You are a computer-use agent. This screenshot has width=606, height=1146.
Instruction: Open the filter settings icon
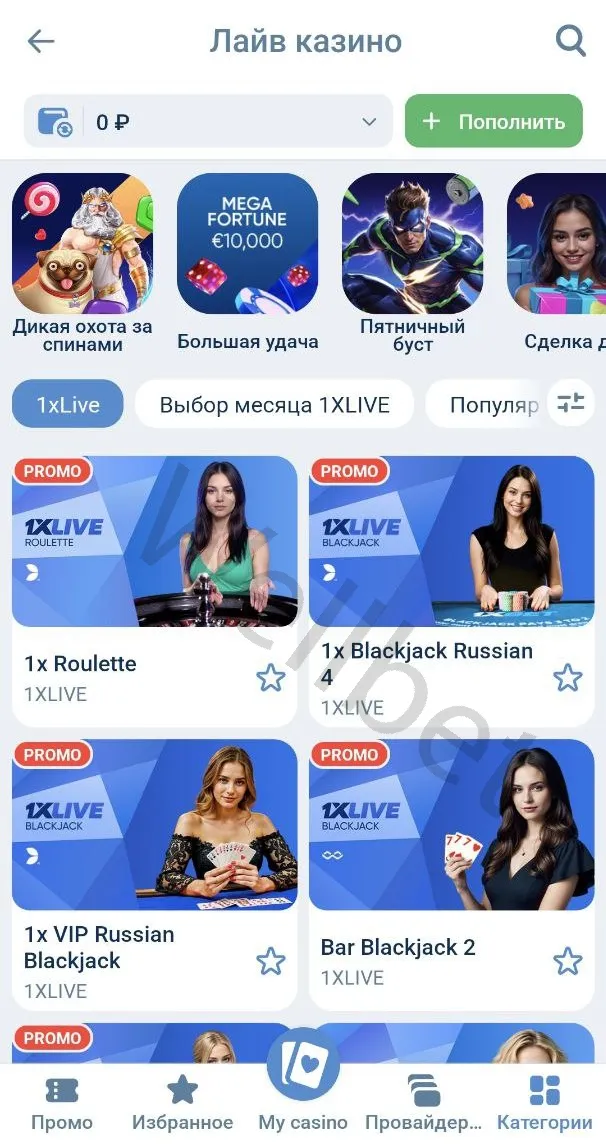[x=571, y=404]
